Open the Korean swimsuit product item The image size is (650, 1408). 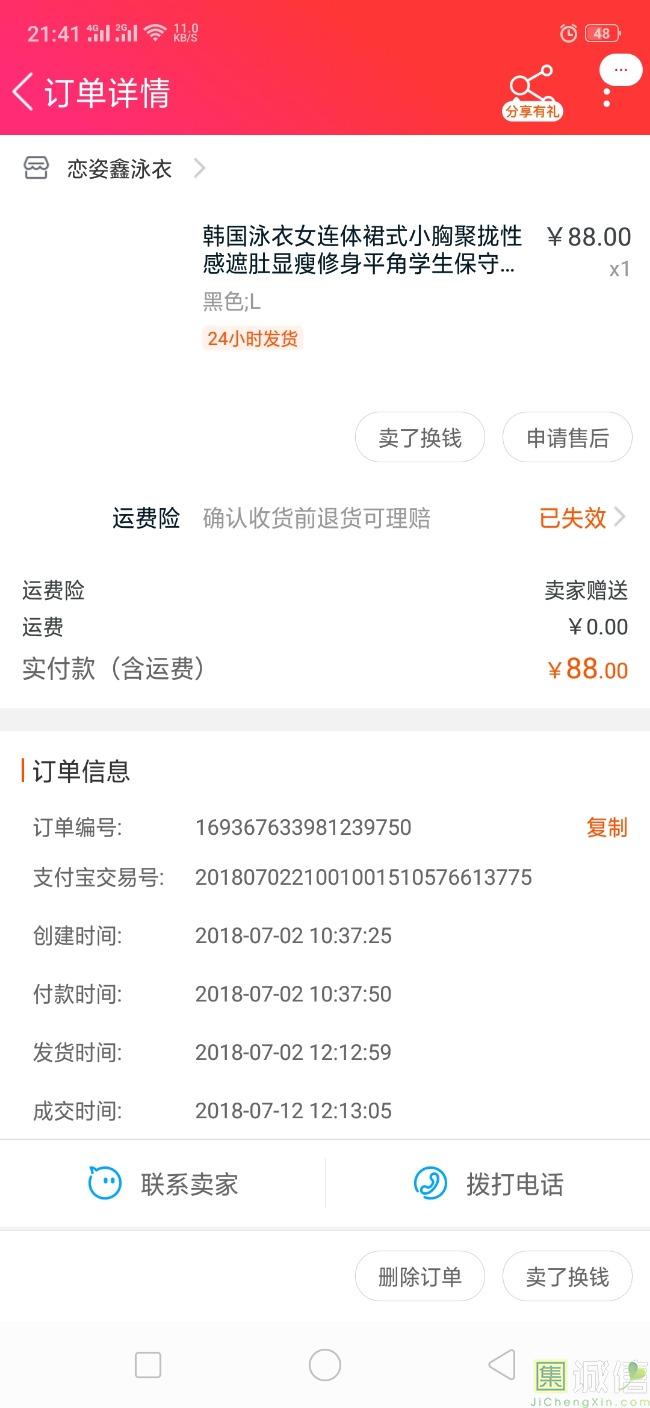click(x=325, y=287)
